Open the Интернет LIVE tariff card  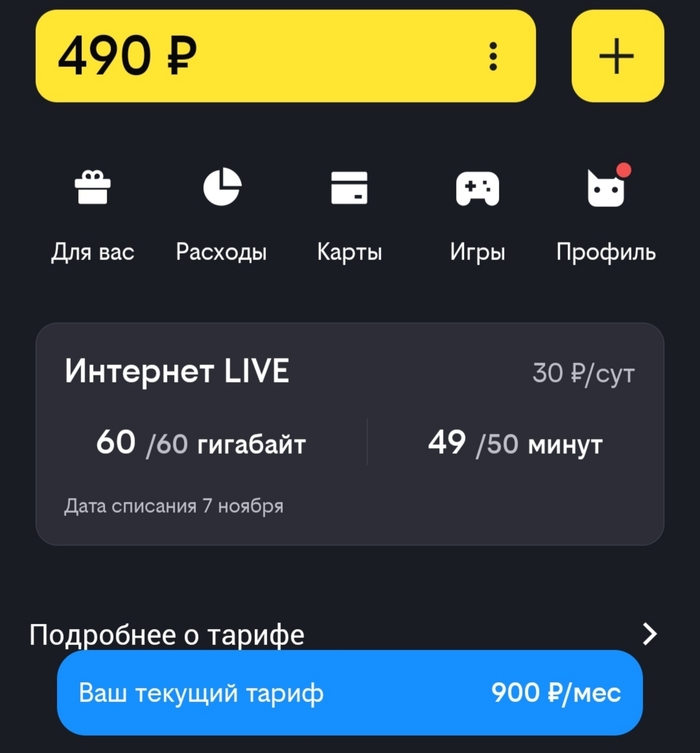pos(349,433)
